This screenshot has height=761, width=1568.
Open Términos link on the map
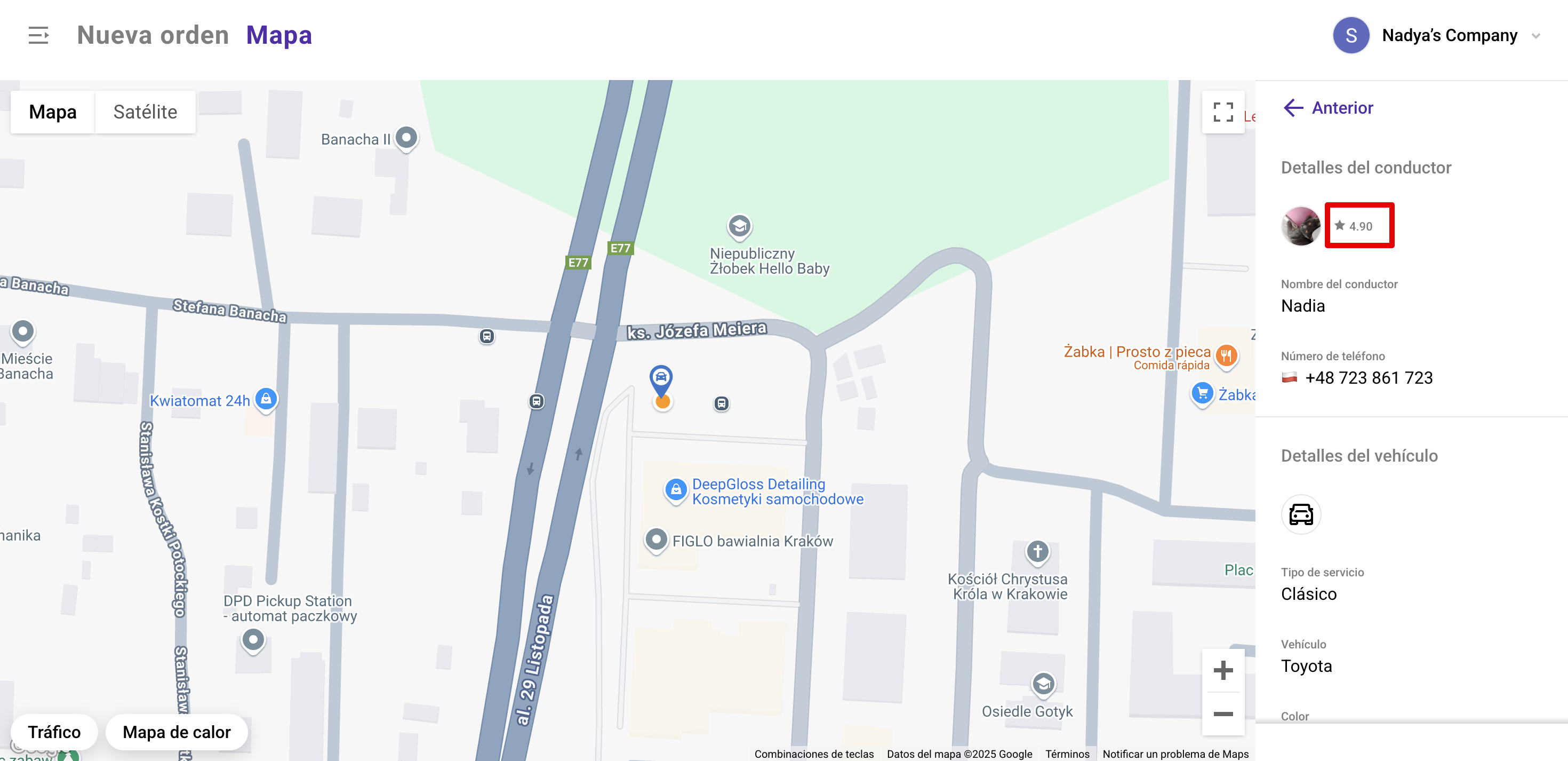pyautogui.click(x=1067, y=754)
